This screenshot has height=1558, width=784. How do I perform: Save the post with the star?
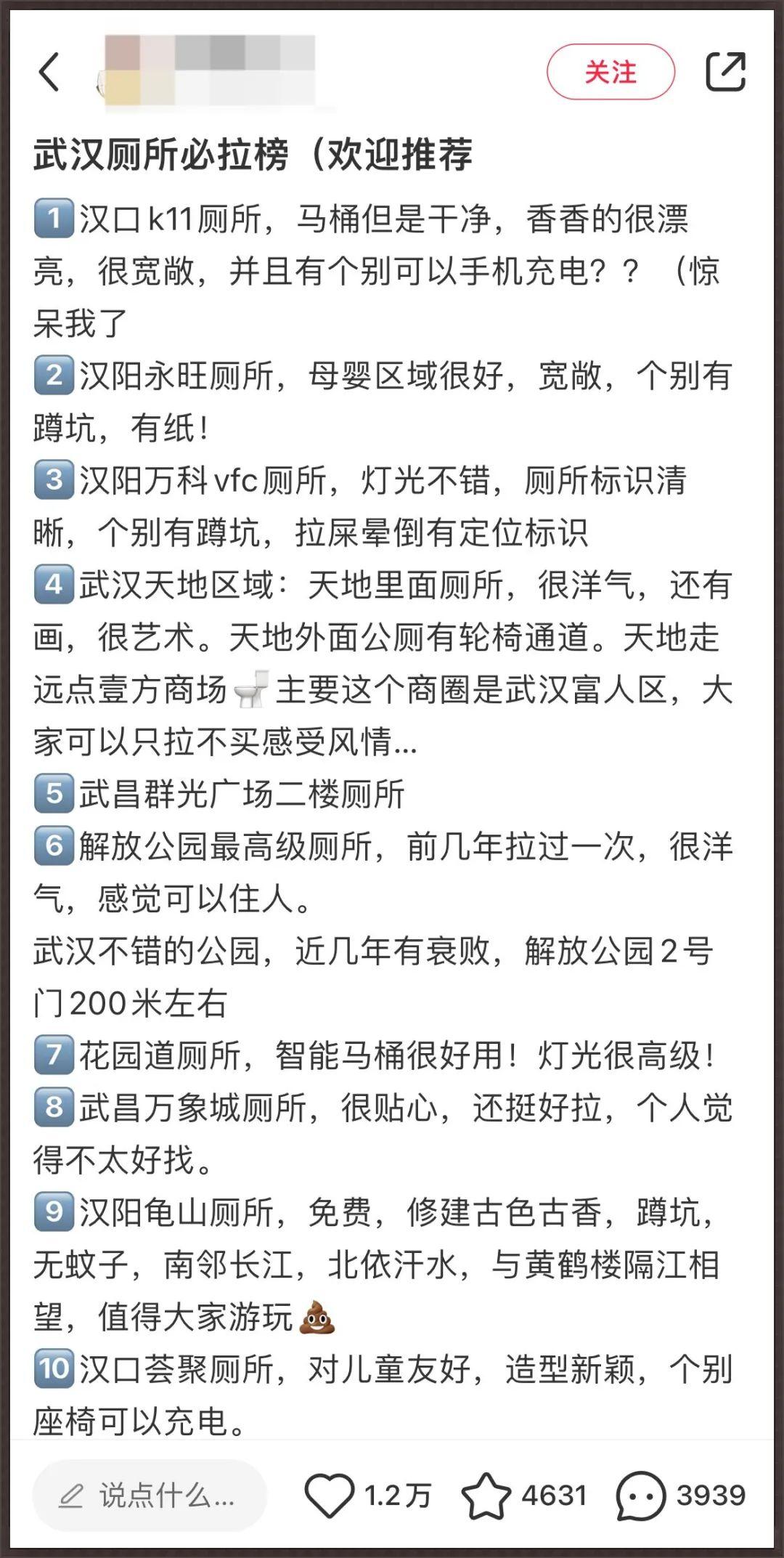(x=486, y=1496)
